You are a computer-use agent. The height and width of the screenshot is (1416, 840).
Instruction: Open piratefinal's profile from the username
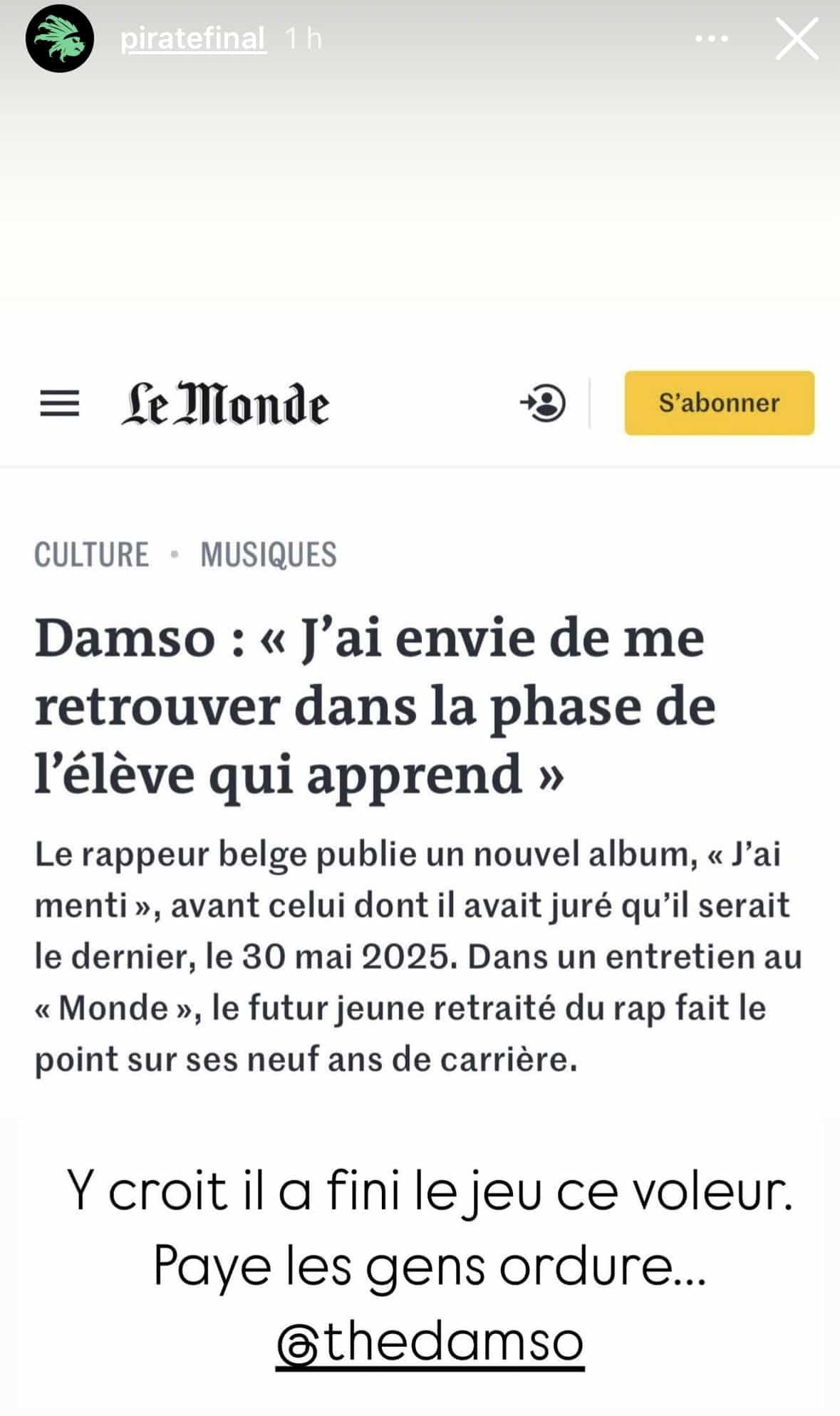pos(193,38)
